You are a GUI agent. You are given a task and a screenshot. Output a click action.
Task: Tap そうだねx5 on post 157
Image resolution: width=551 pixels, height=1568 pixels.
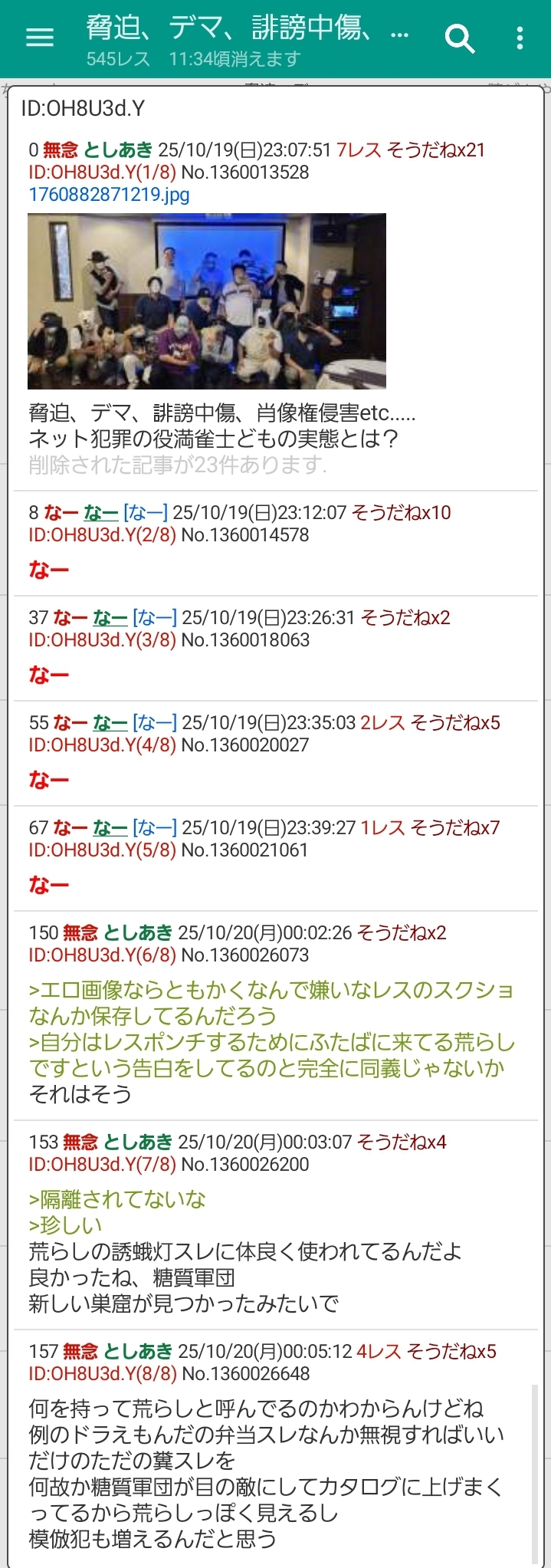pos(451,1352)
